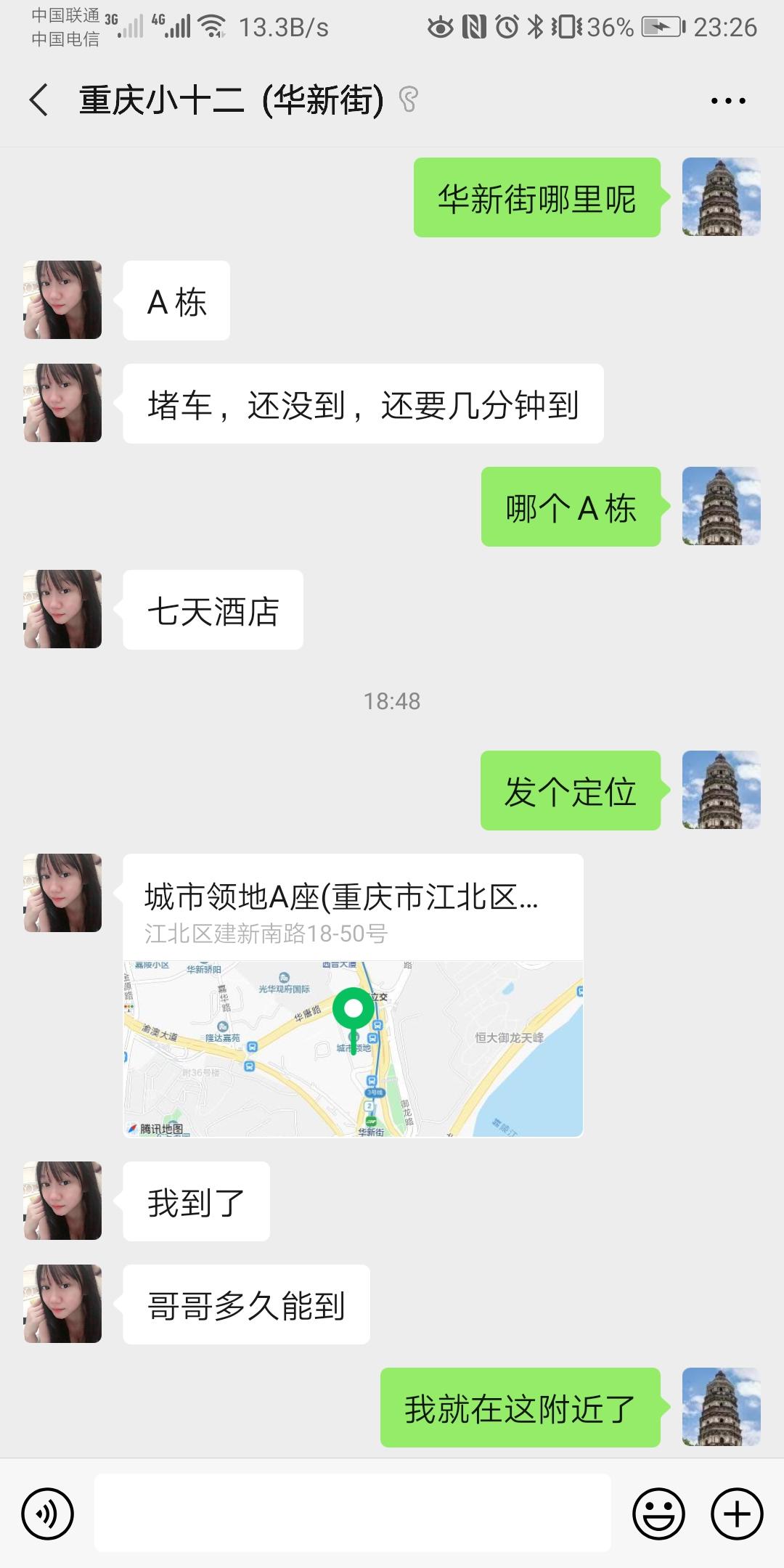
Task: Open the plus attachment menu
Action: [737, 1514]
